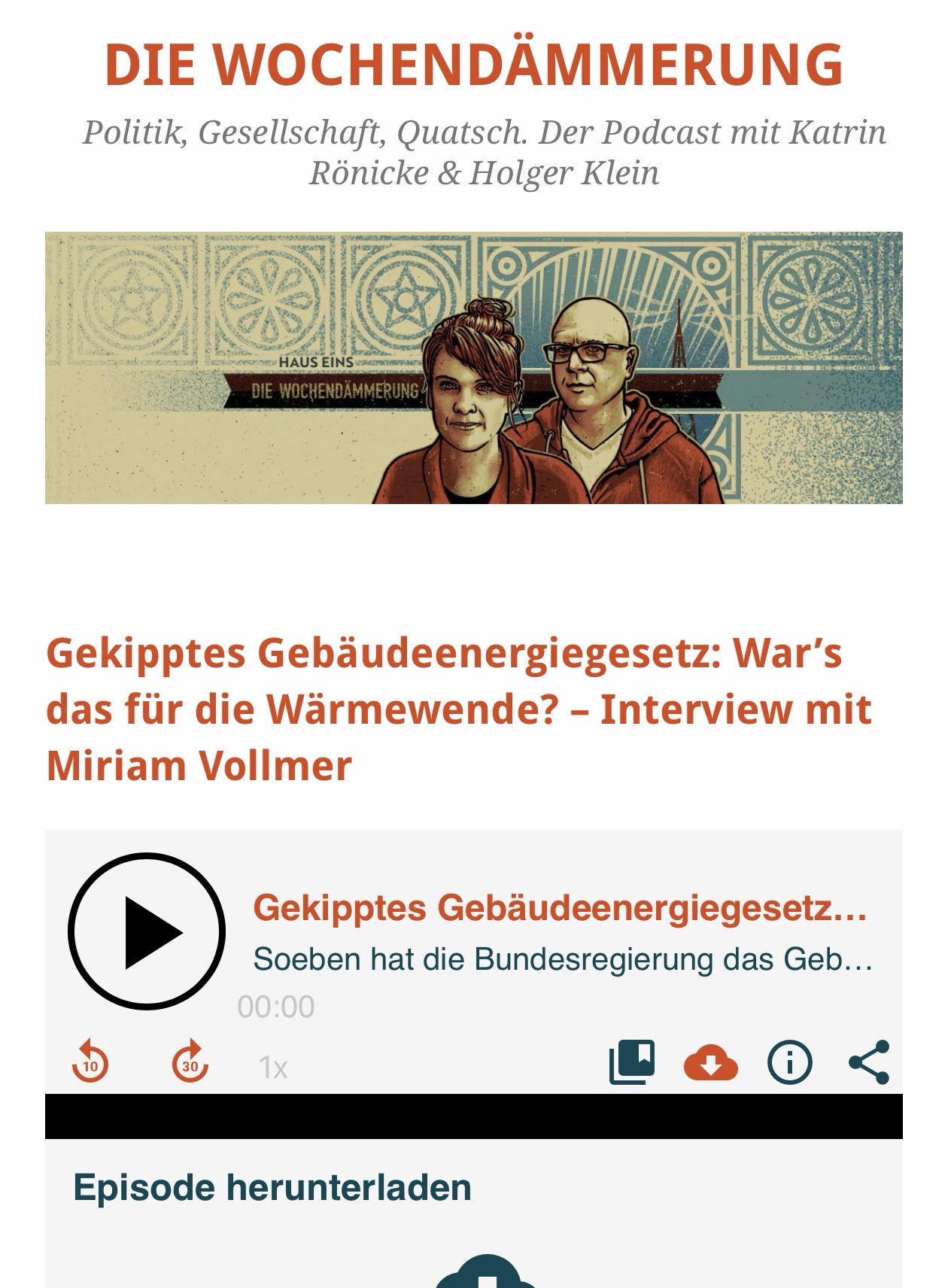Tap the Wochendämmerung header banner image
The width and height of the screenshot is (948, 1288).
pos(474,368)
